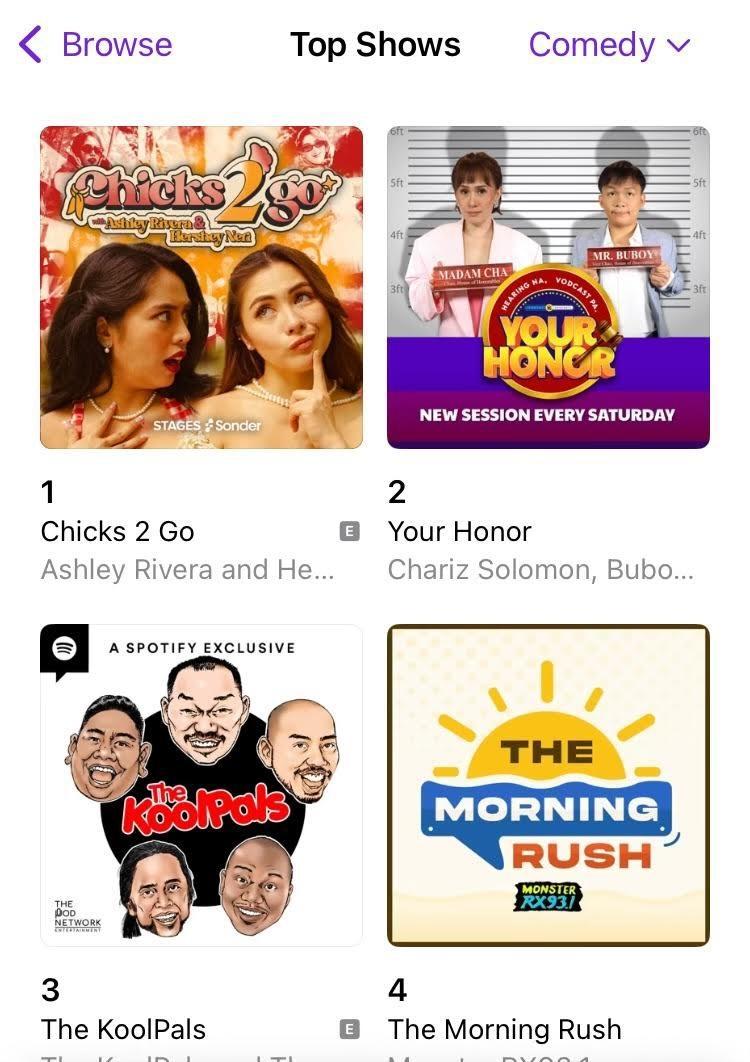750x1062 pixels.
Task: Go back to Browse
Action: point(96,45)
